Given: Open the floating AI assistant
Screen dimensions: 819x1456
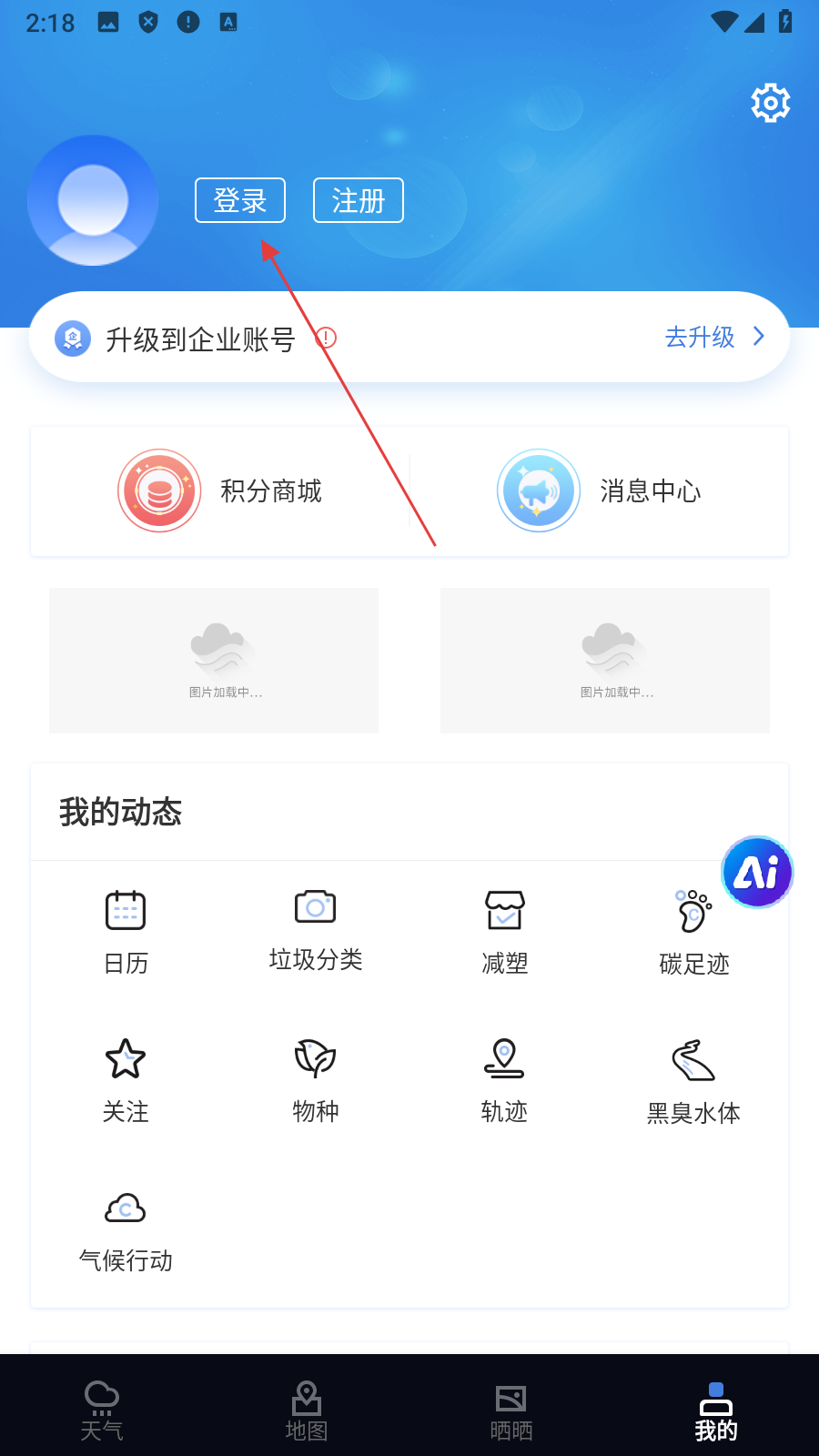Looking at the screenshot, I should point(757,873).
